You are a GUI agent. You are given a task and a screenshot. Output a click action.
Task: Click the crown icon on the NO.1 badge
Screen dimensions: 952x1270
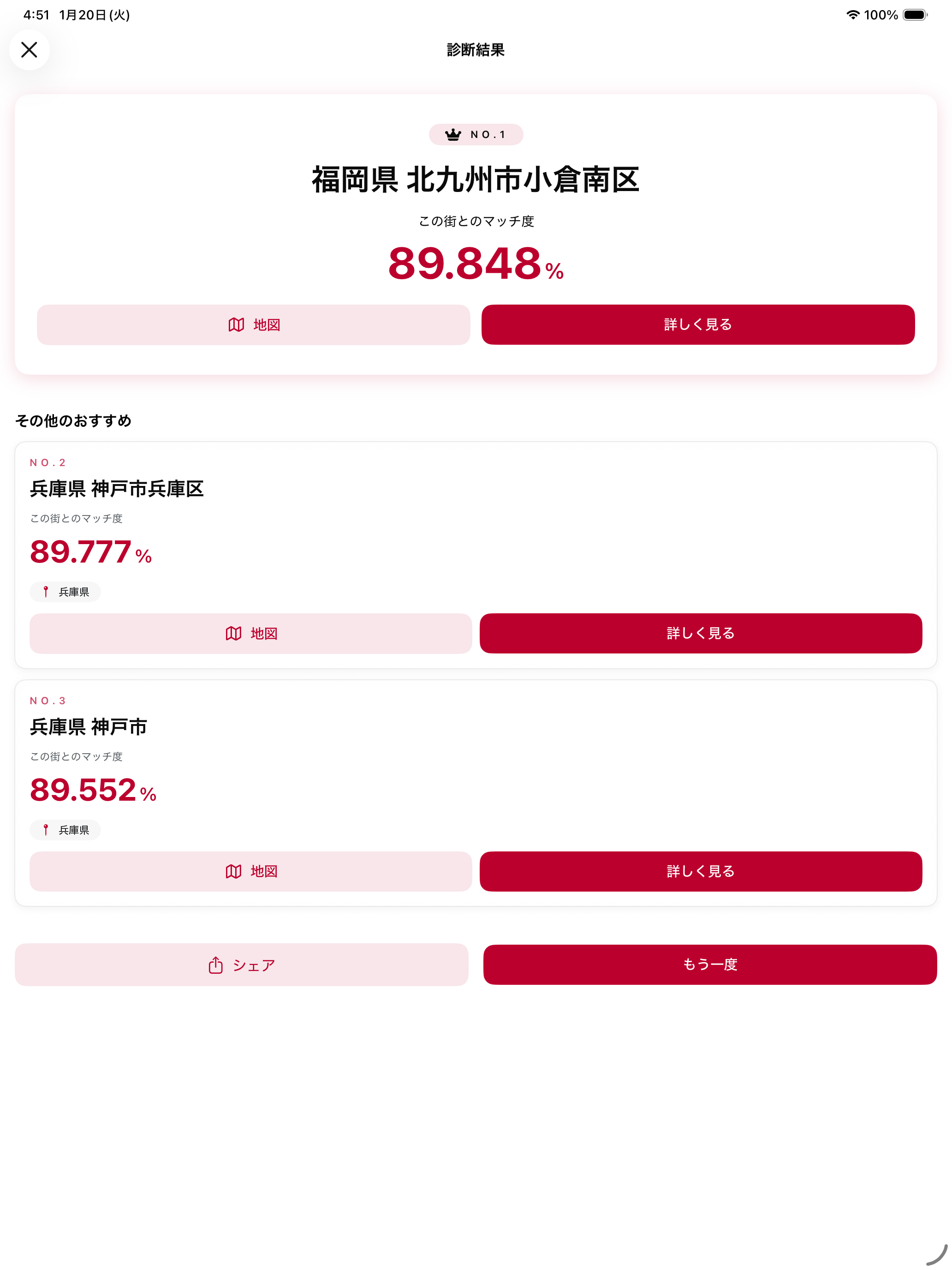coord(453,134)
